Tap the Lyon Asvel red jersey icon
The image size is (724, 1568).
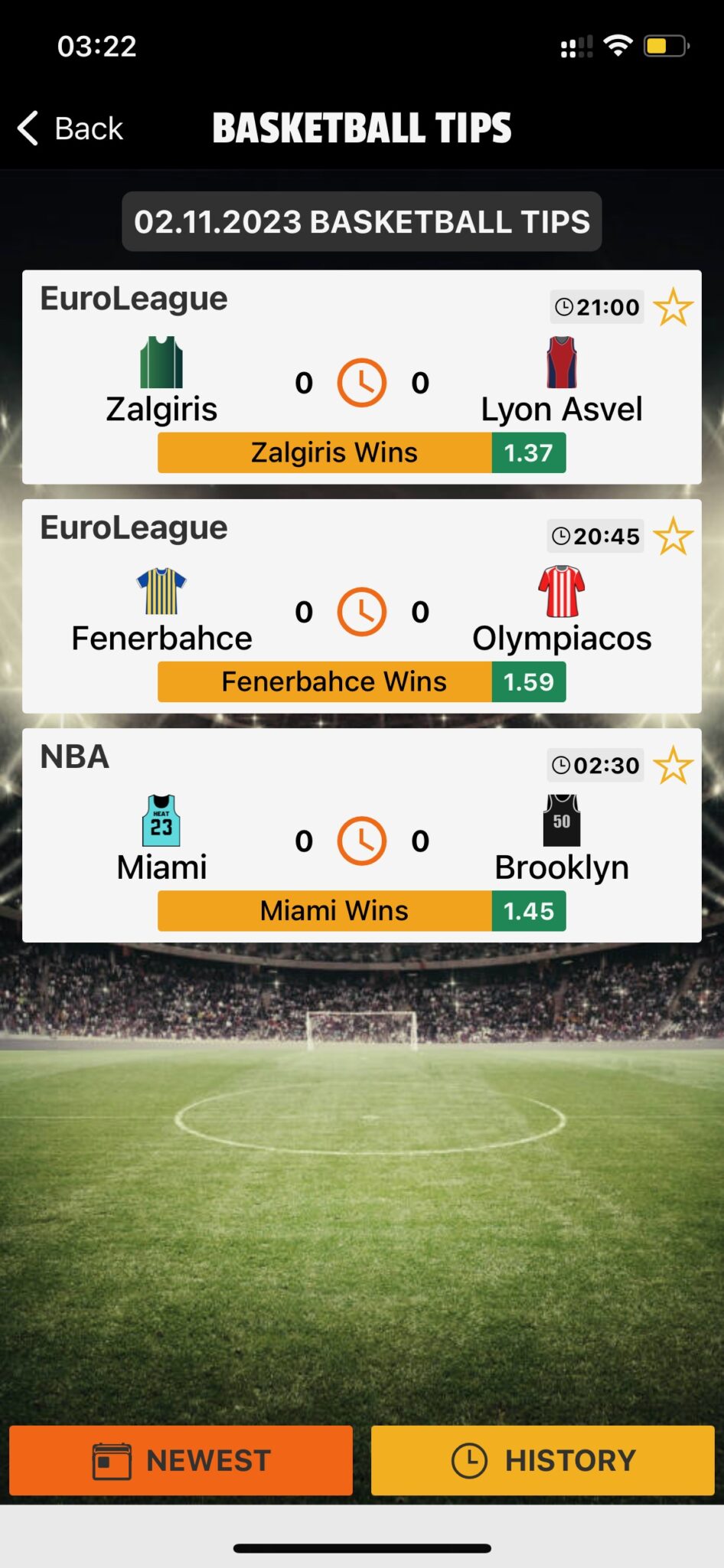point(562,360)
